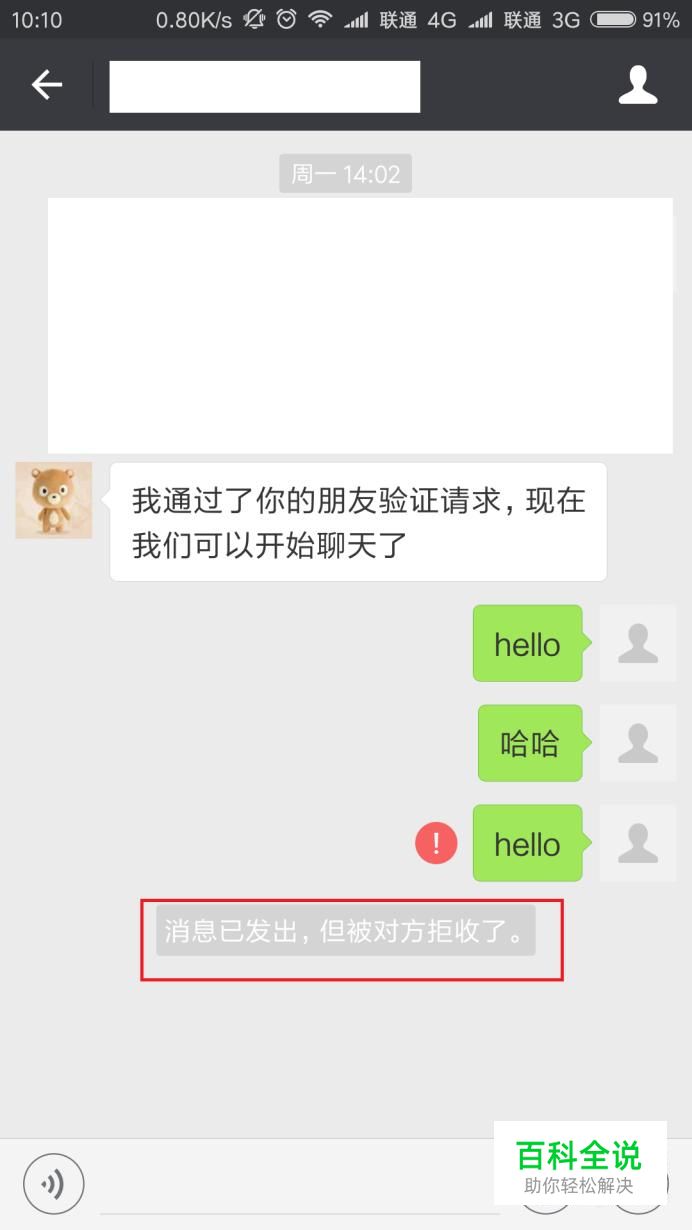Open the contact's bear avatar profile
Viewport: 692px width, 1230px height.
(54, 500)
